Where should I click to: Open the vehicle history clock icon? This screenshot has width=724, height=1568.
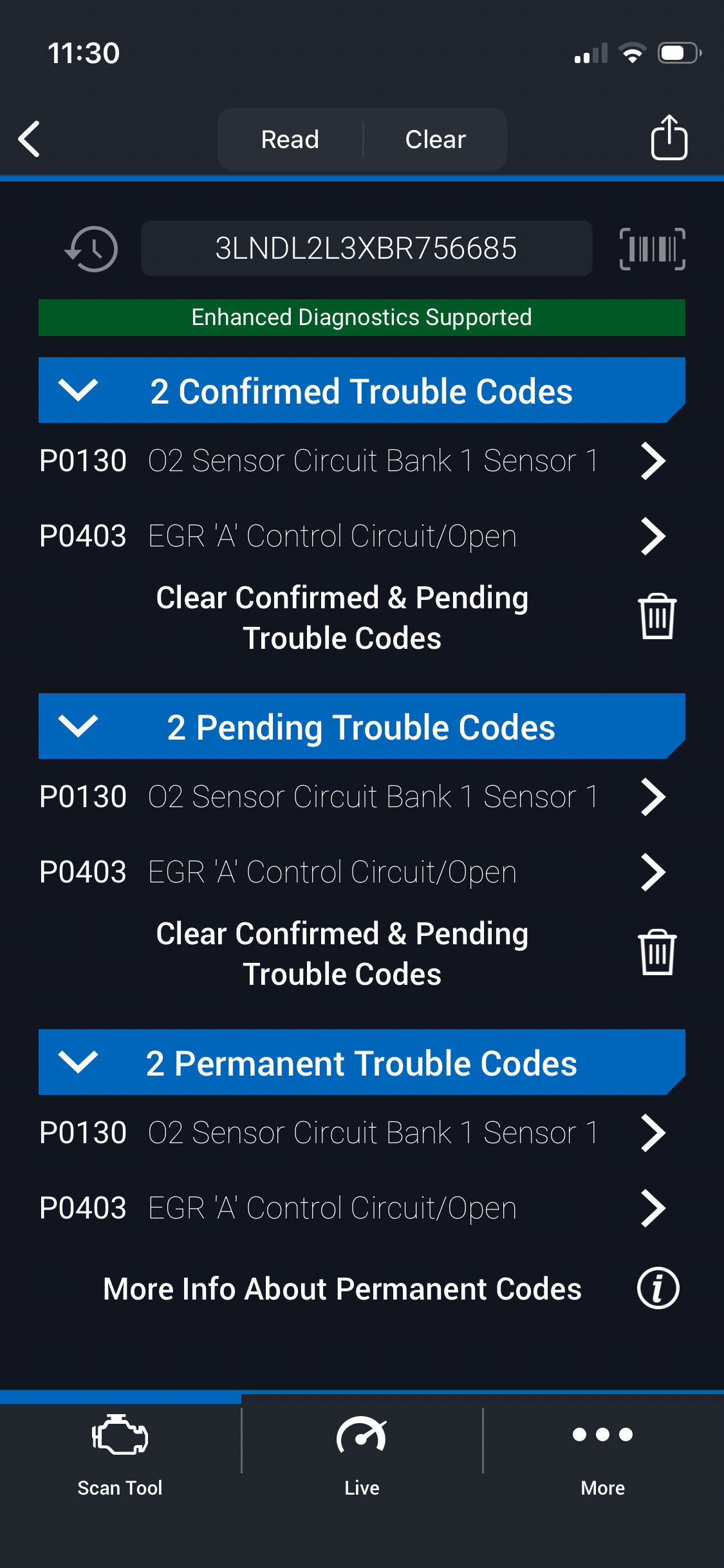(x=91, y=248)
